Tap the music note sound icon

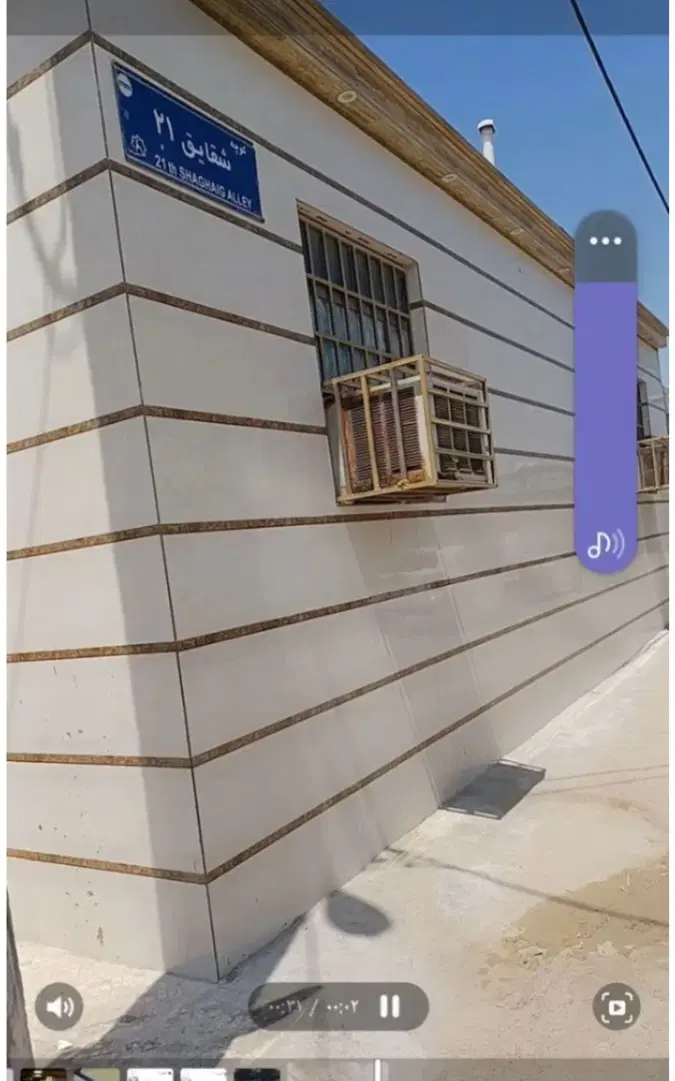[x=605, y=544]
